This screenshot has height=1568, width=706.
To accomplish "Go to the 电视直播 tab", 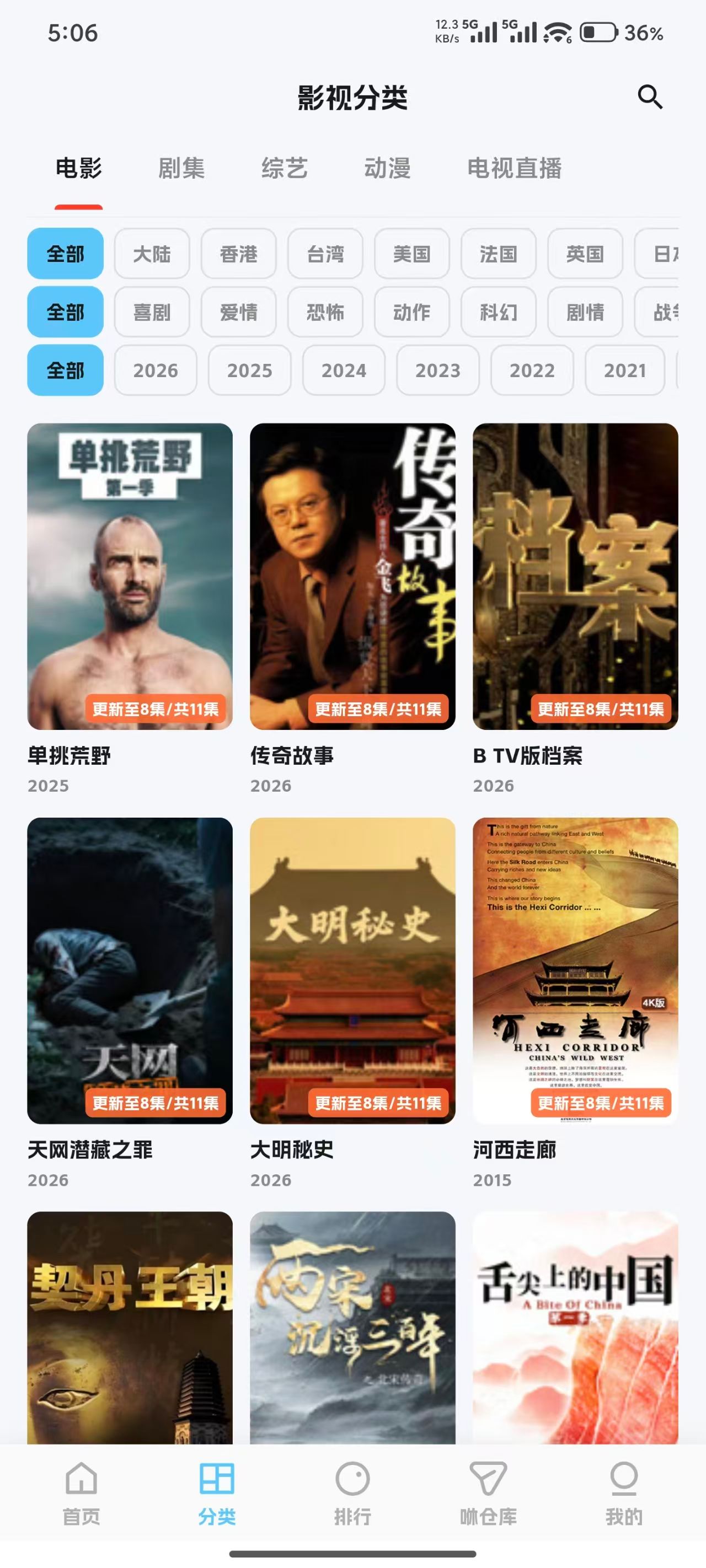I will click(x=514, y=168).
